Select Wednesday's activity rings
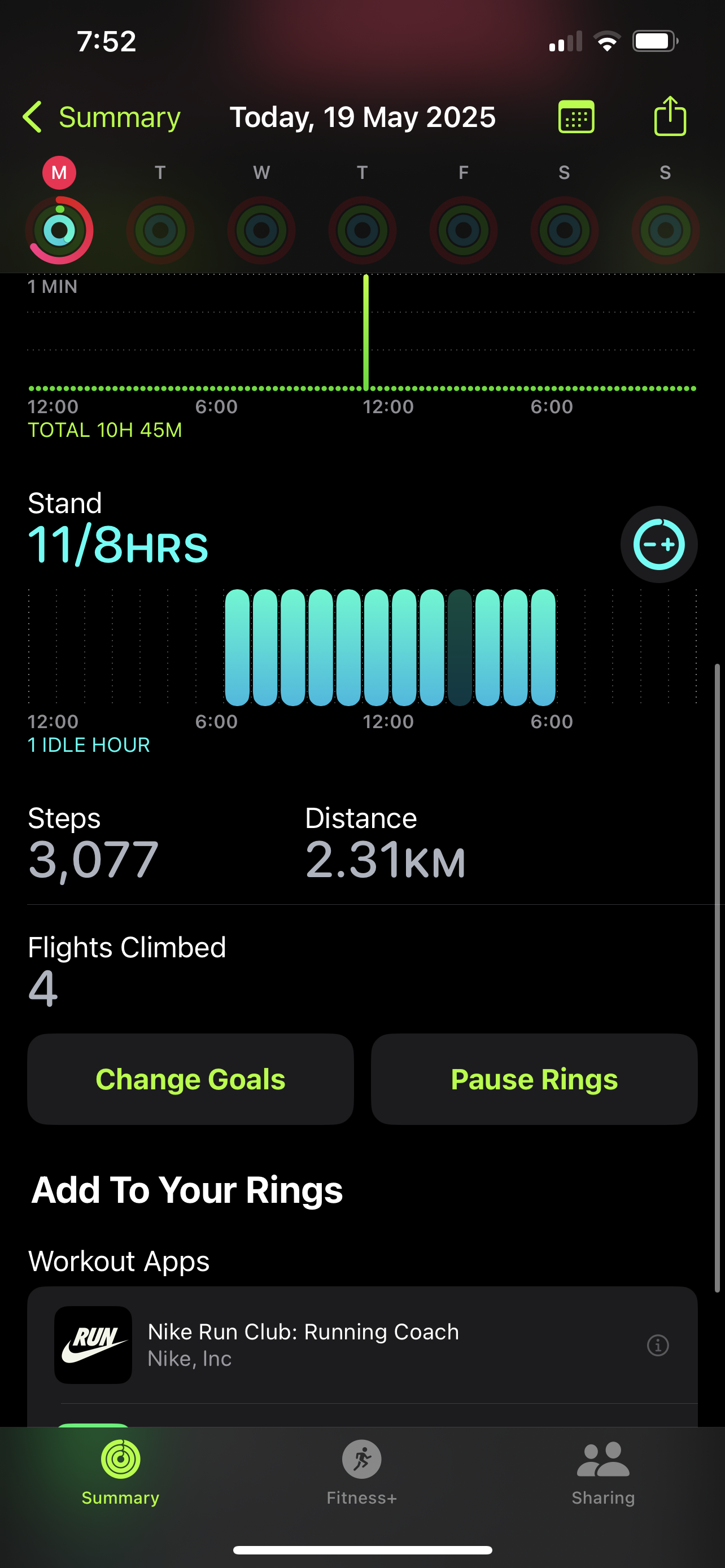This screenshot has width=725, height=1568. (261, 230)
